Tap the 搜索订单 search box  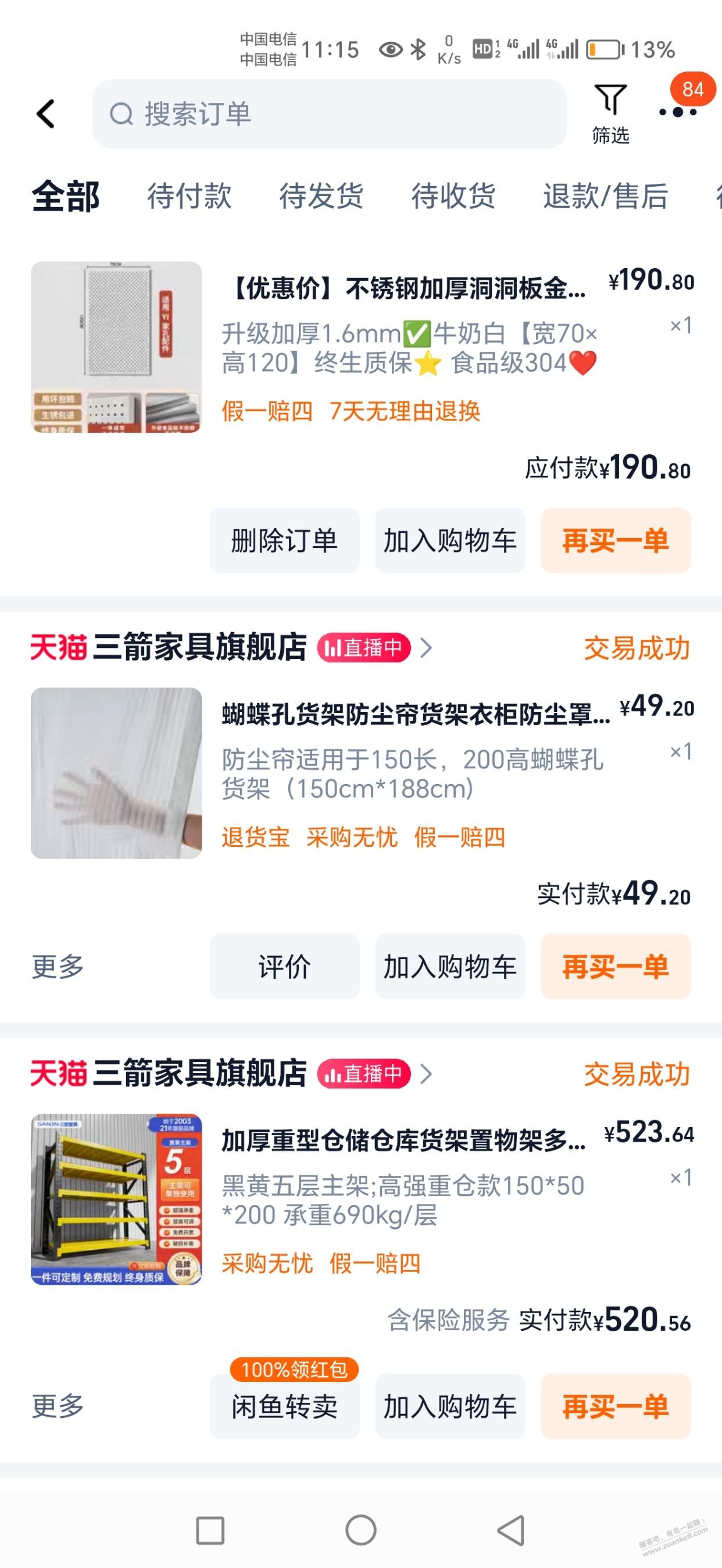coord(328,114)
